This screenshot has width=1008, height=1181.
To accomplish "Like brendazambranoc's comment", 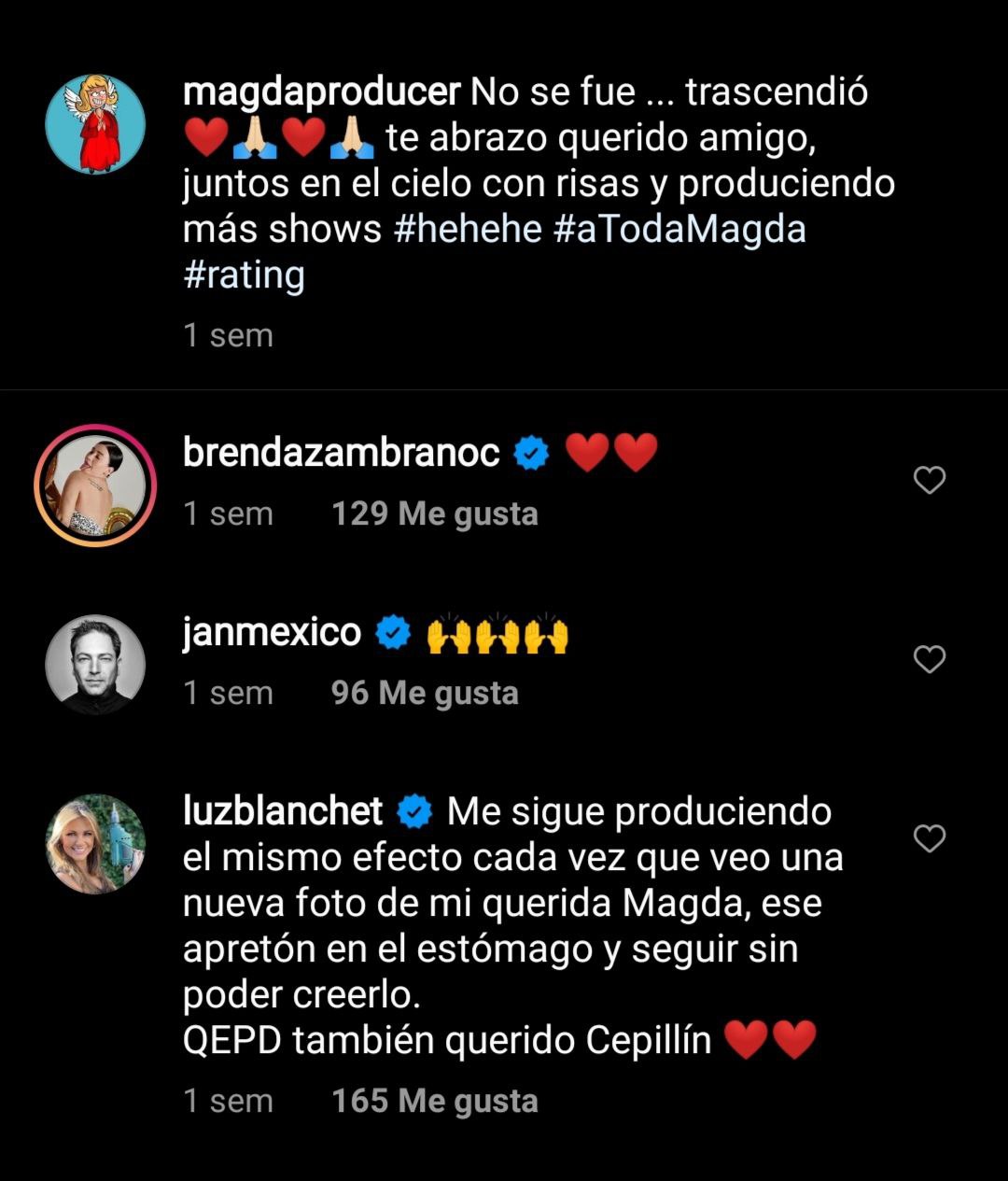I will [929, 480].
